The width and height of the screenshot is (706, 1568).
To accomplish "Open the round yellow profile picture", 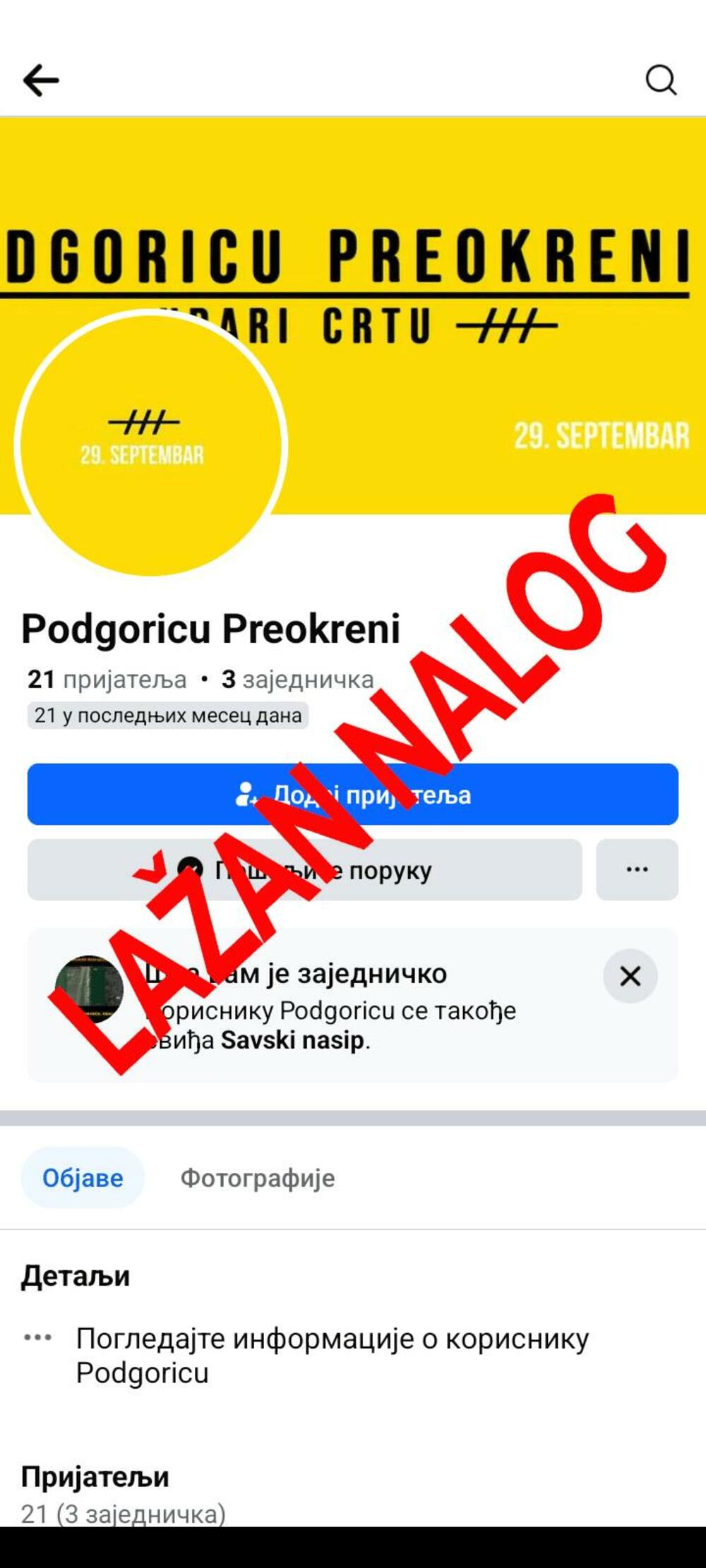I will coord(150,446).
